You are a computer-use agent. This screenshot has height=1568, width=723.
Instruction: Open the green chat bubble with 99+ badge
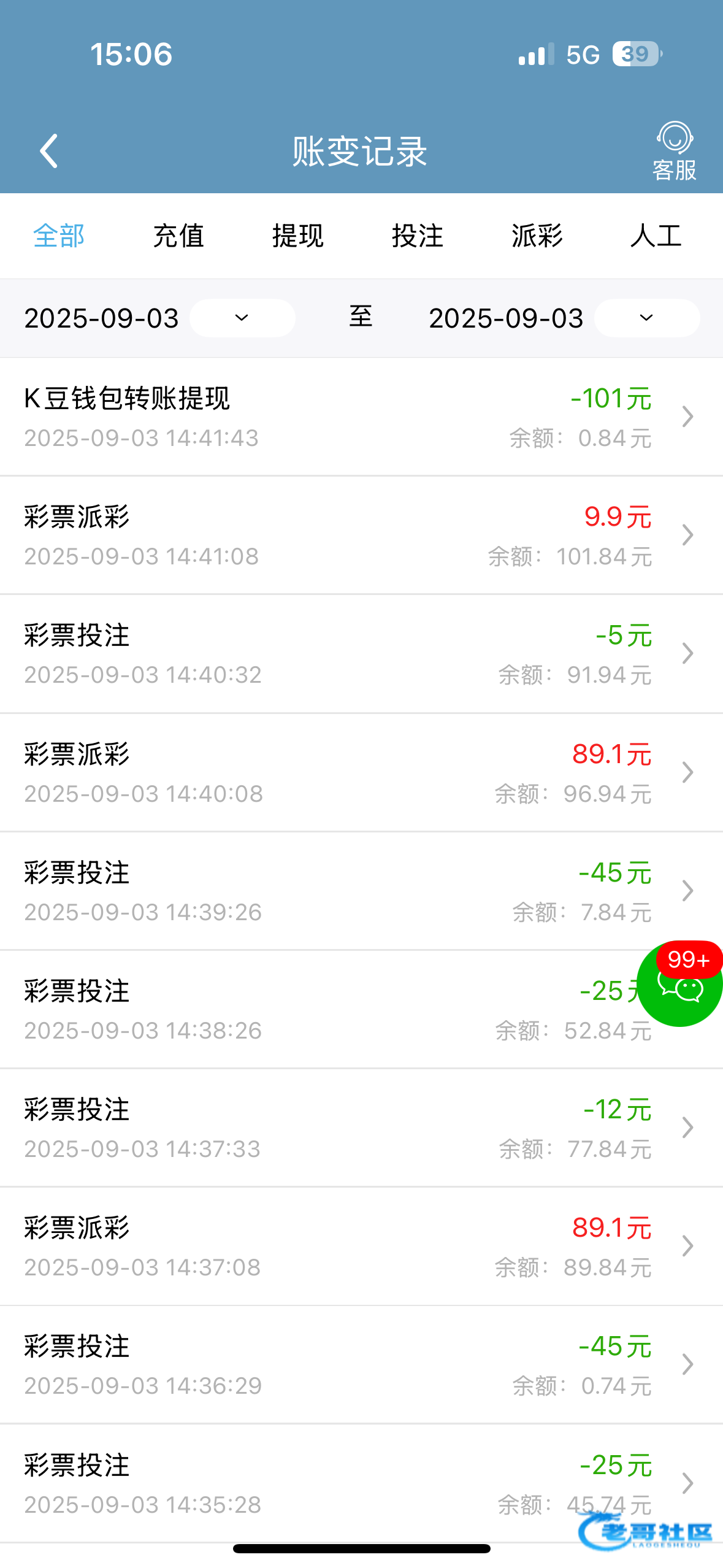click(679, 985)
